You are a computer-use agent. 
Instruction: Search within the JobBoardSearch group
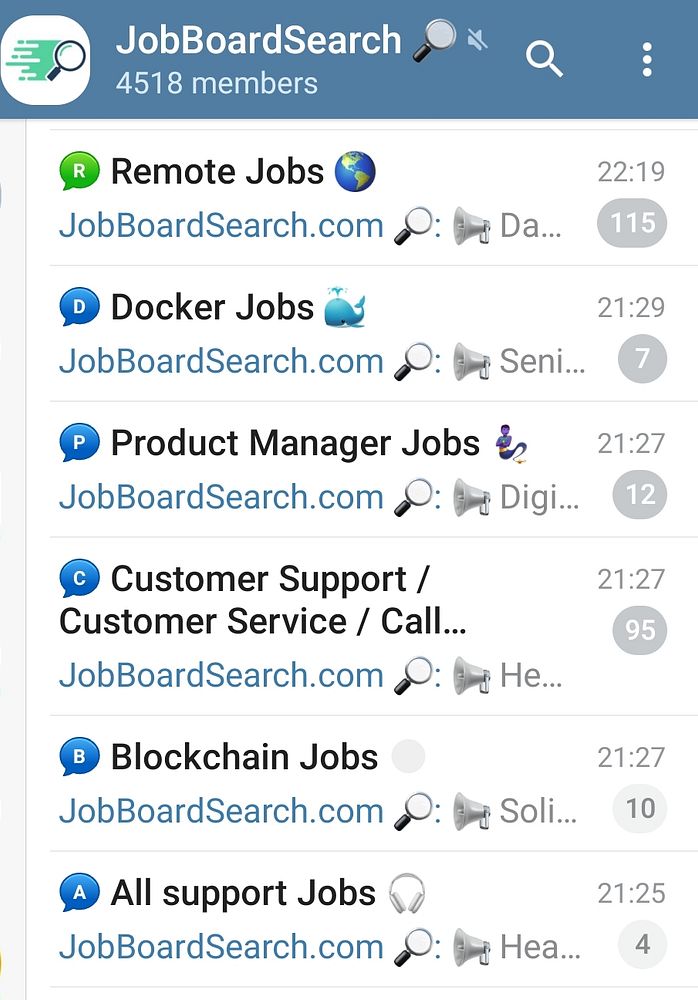(544, 60)
